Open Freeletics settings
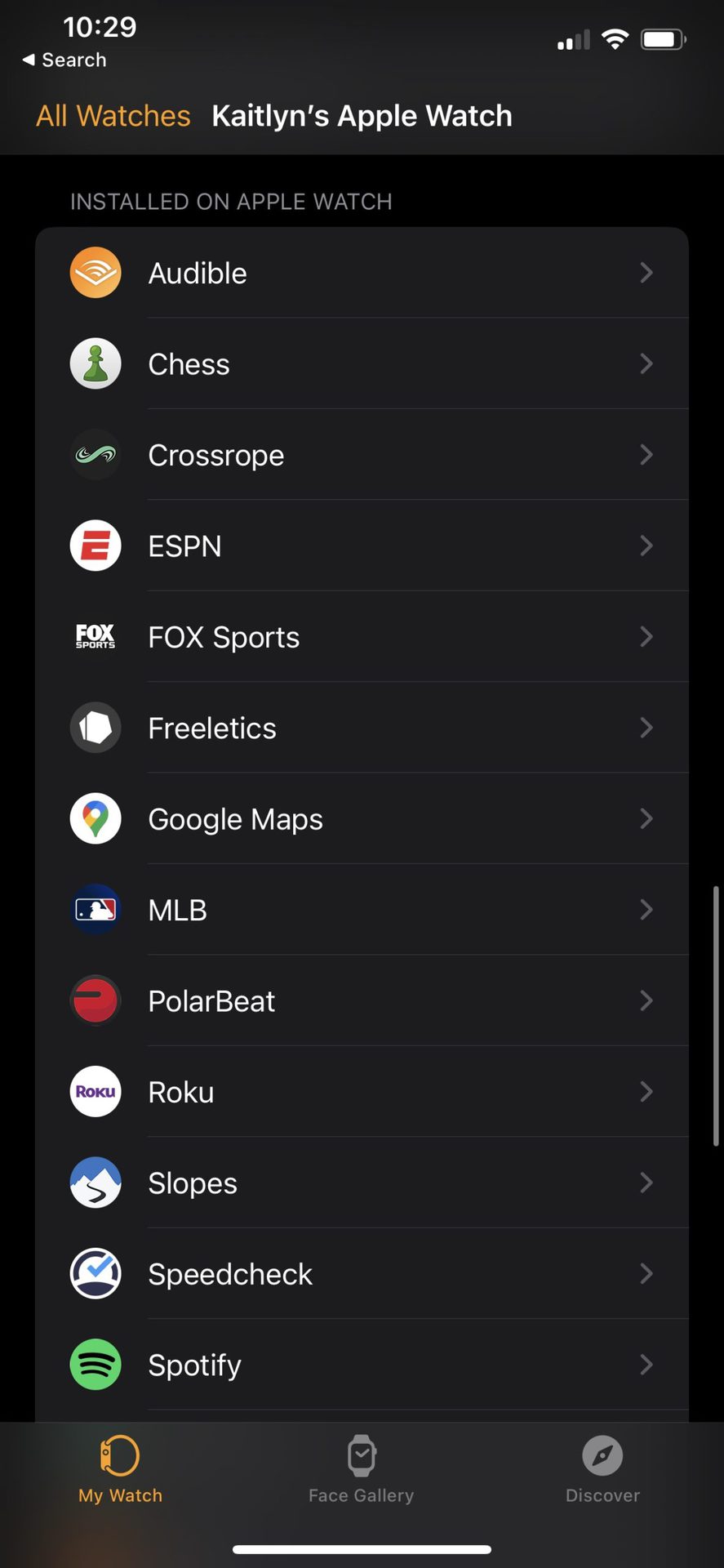Image resolution: width=724 pixels, height=1568 pixels. pos(361,728)
